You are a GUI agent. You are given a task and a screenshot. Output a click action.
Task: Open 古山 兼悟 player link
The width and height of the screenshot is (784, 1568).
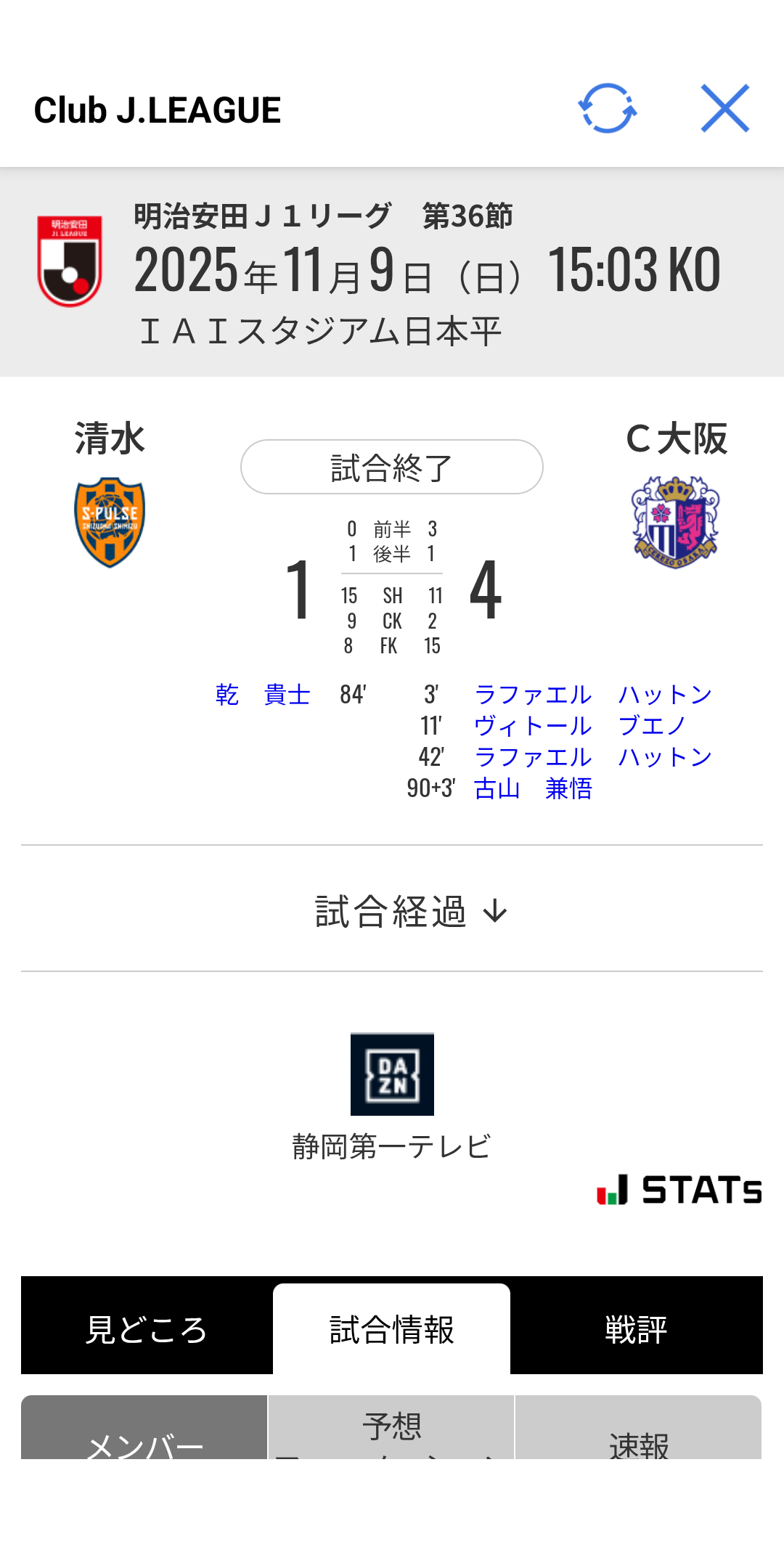click(x=533, y=788)
